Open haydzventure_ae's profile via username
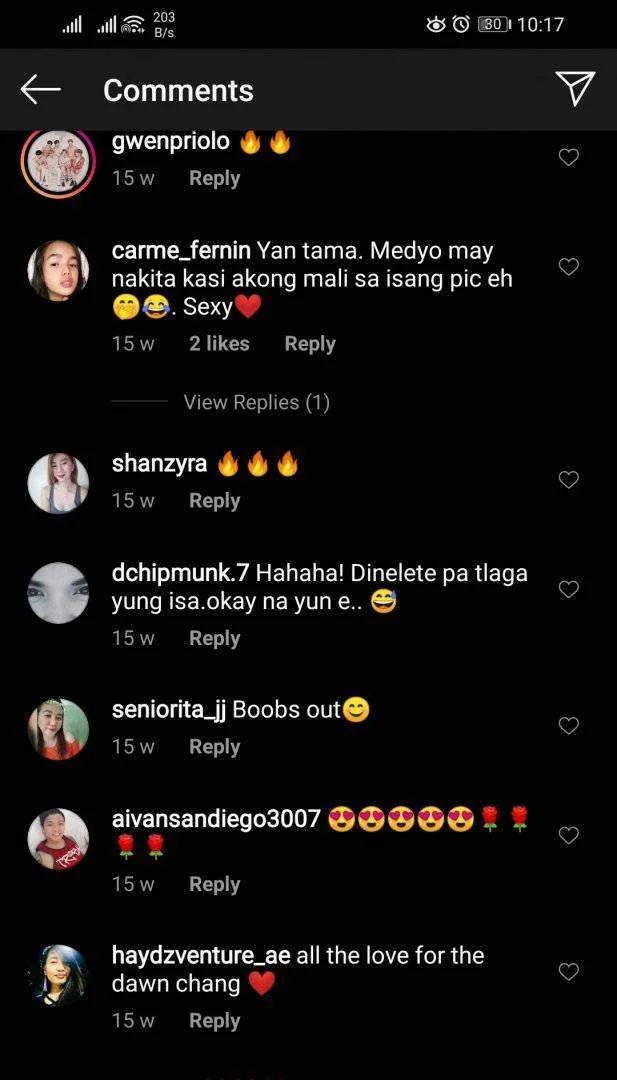The height and width of the screenshot is (1080, 617). pyautogui.click(x=200, y=955)
